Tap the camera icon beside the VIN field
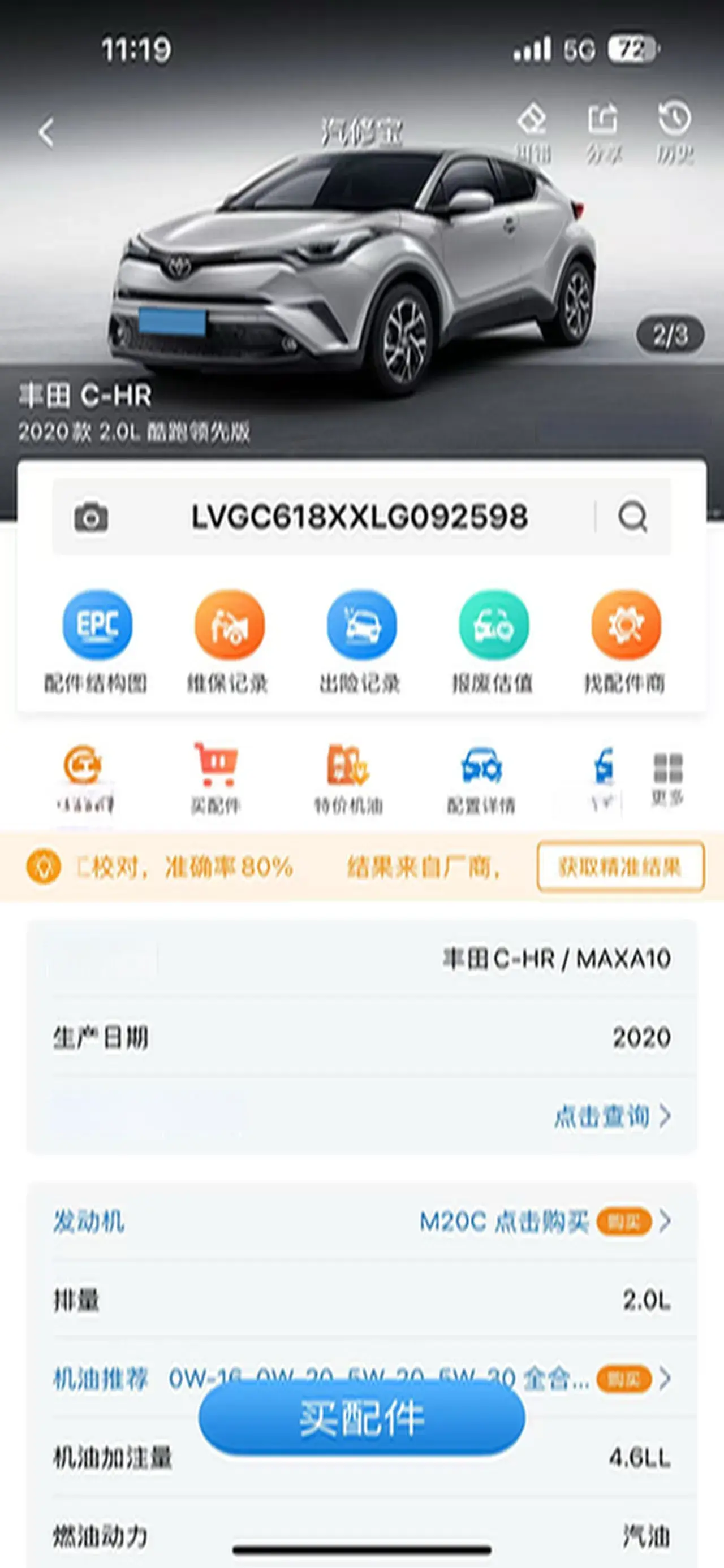The image size is (724, 1568). pos(91,517)
